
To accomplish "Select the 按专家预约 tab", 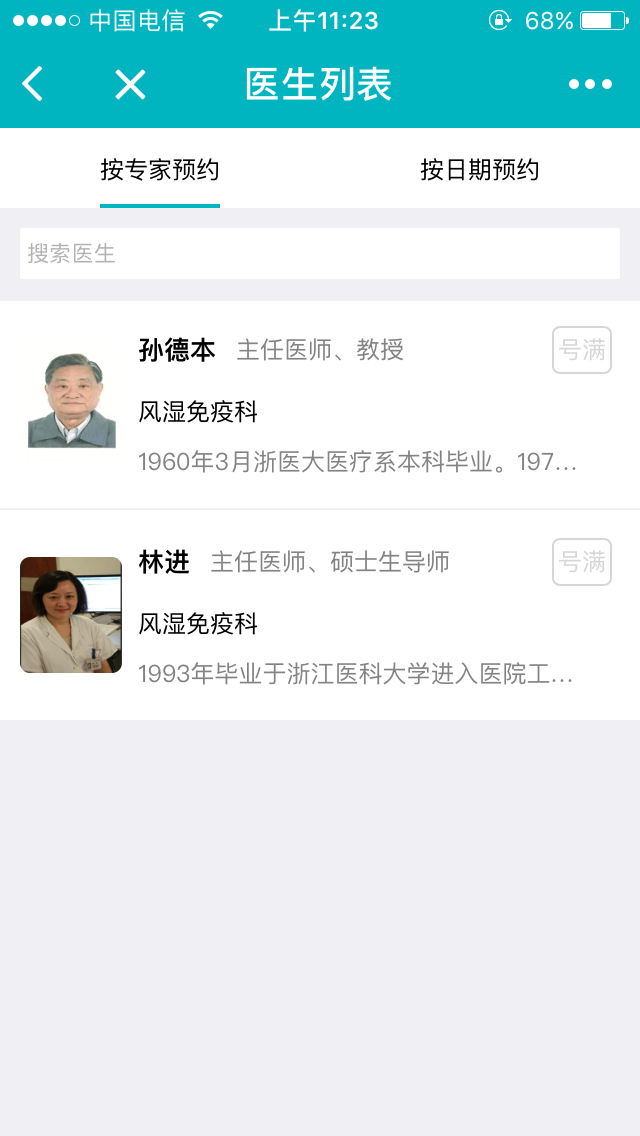I will point(160,170).
